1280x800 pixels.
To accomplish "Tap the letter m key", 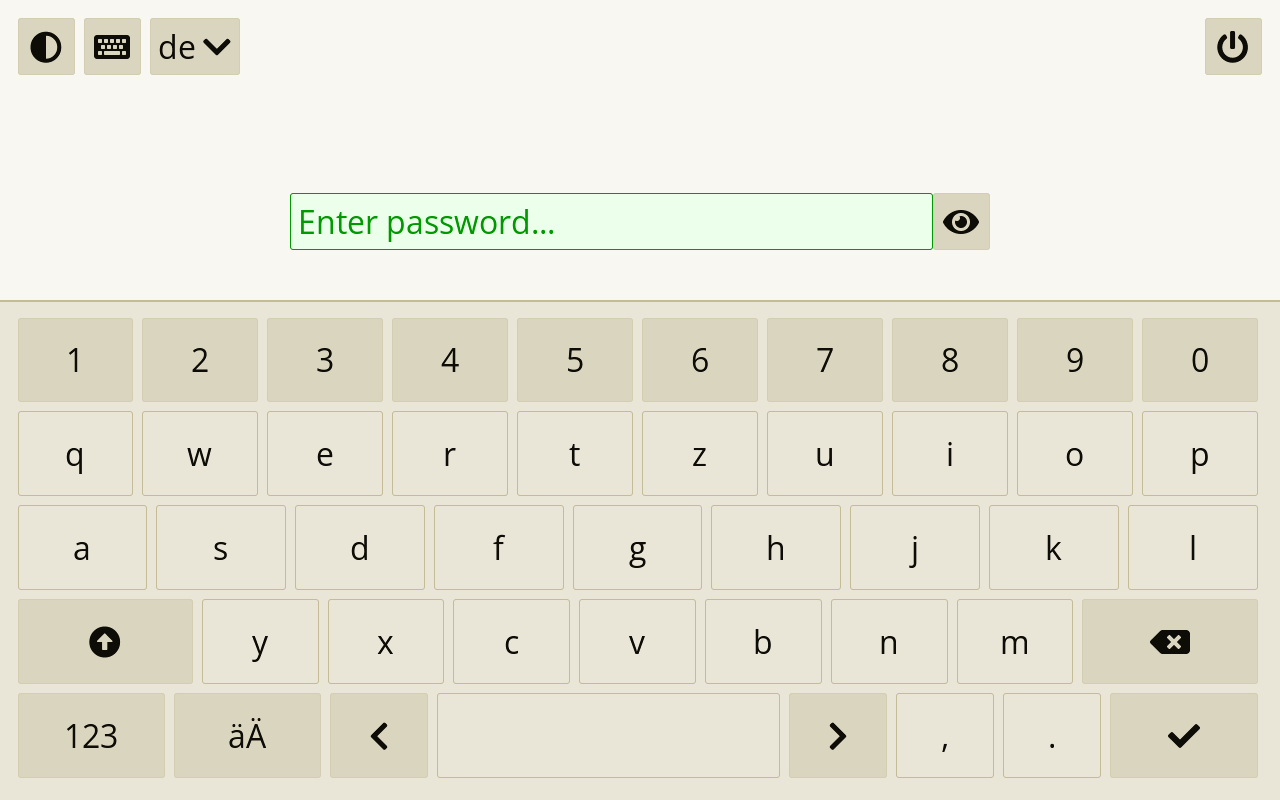I will 1015,642.
